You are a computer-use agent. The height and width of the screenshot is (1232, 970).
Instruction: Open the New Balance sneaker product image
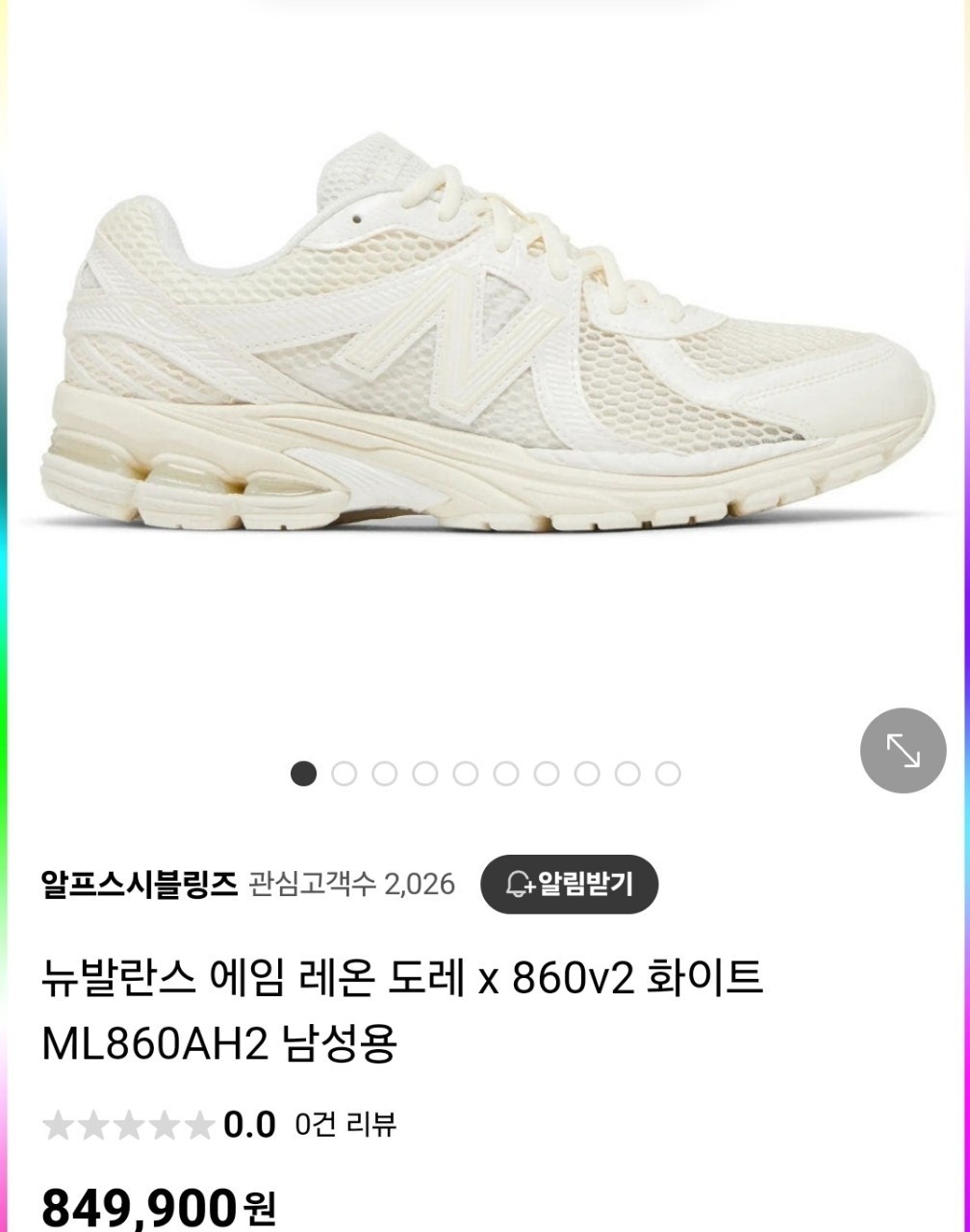click(x=486, y=337)
